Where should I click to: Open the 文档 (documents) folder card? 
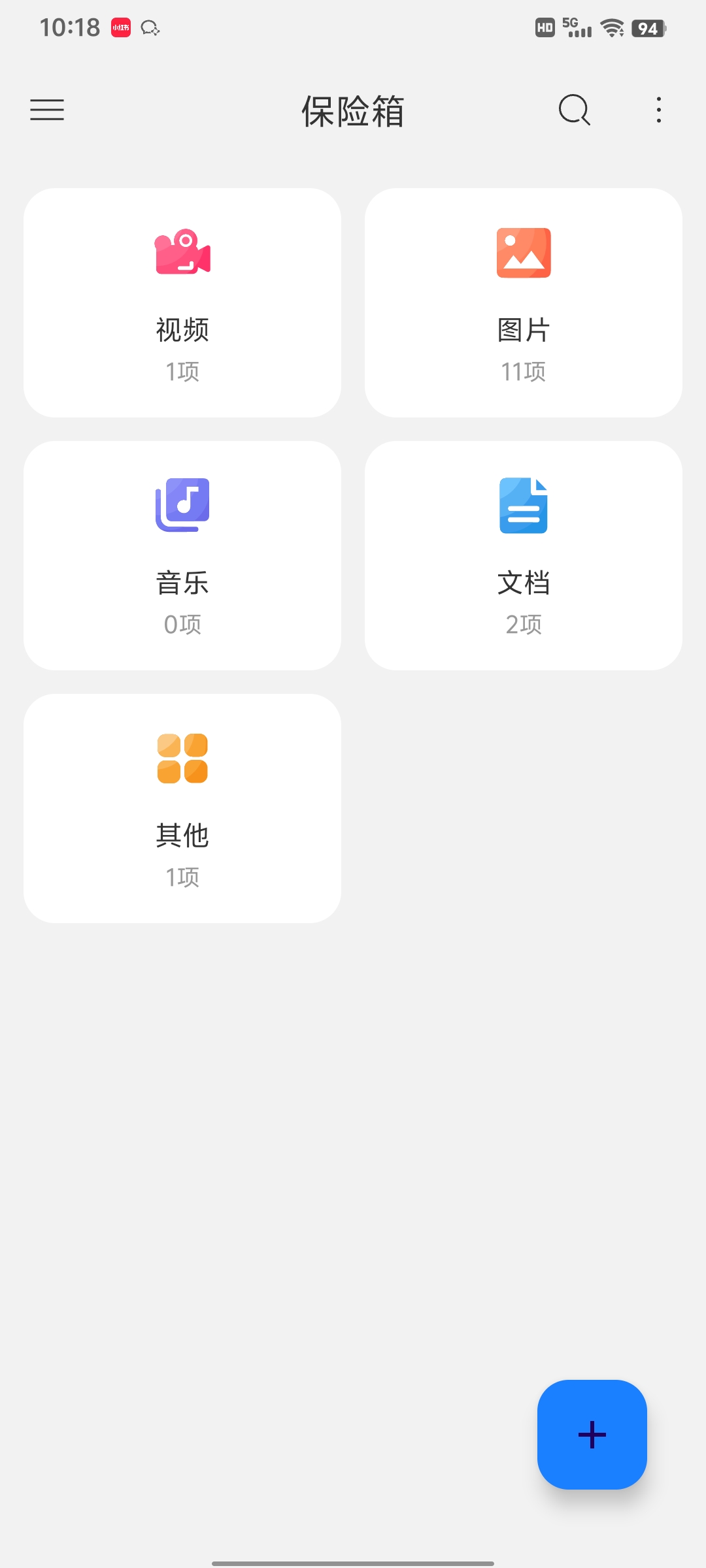point(524,555)
